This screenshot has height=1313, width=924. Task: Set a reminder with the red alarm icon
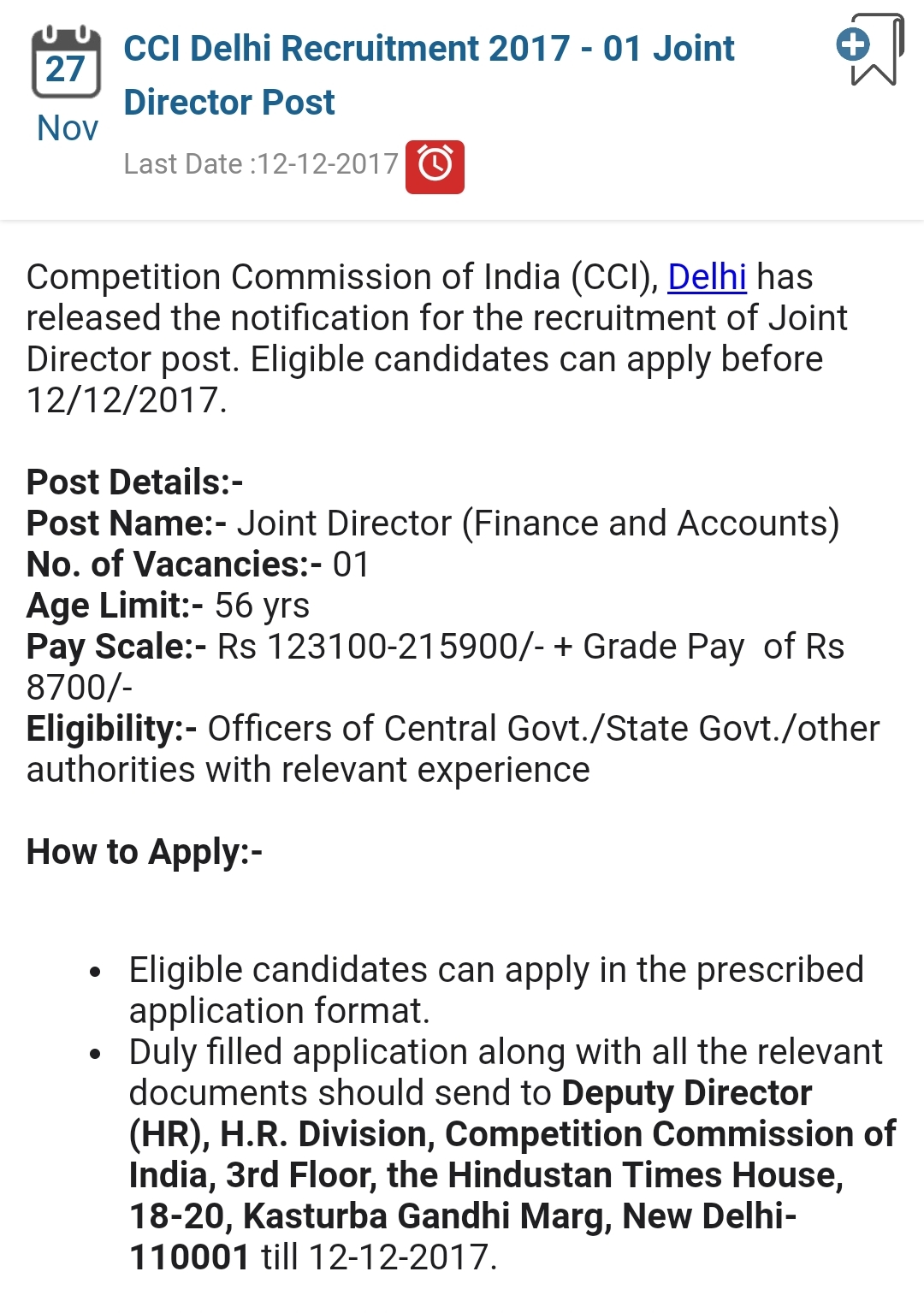[435, 167]
